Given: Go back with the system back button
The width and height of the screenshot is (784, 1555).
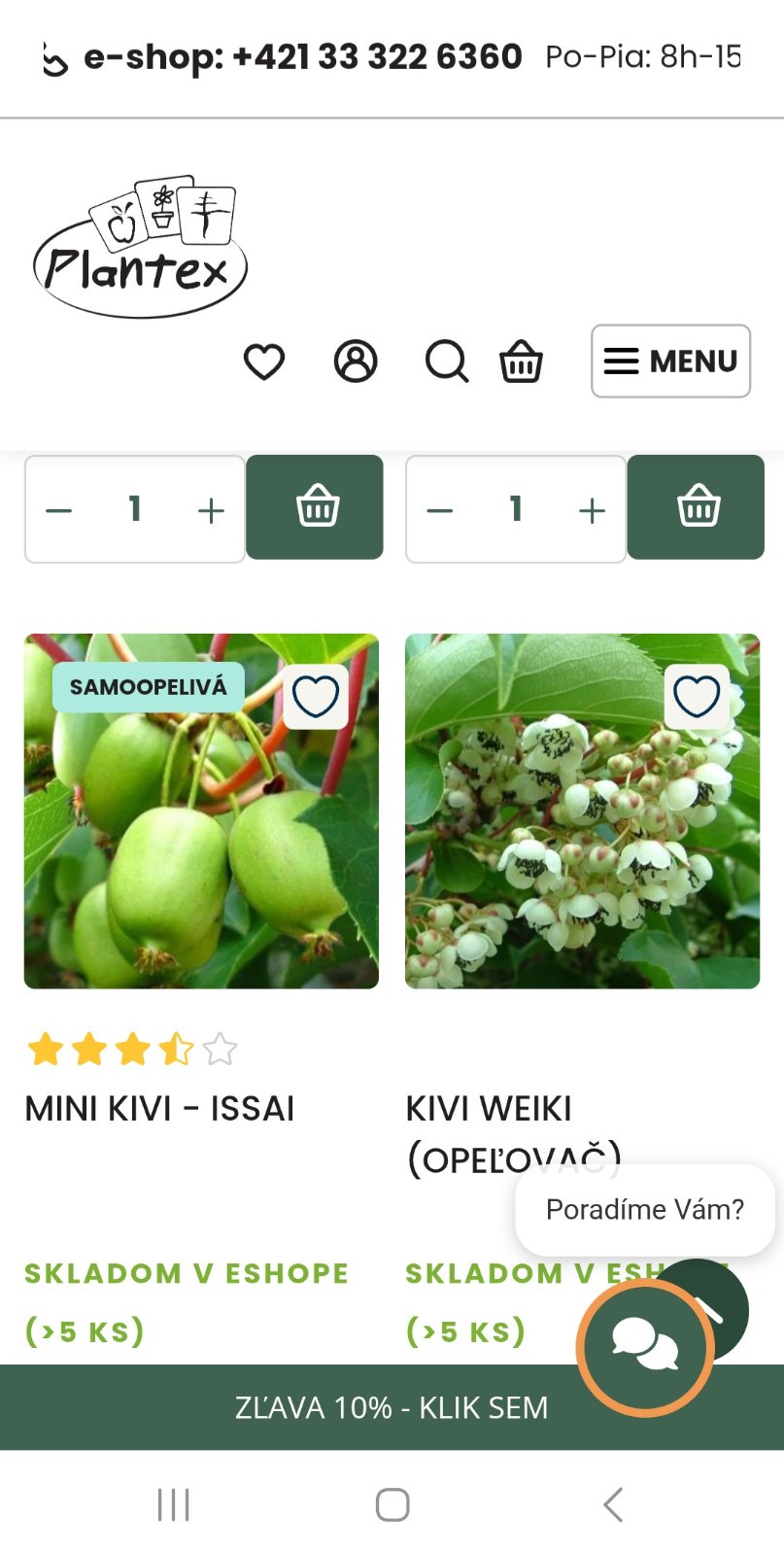Looking at the screenshot, I should tap(612, 1504).
